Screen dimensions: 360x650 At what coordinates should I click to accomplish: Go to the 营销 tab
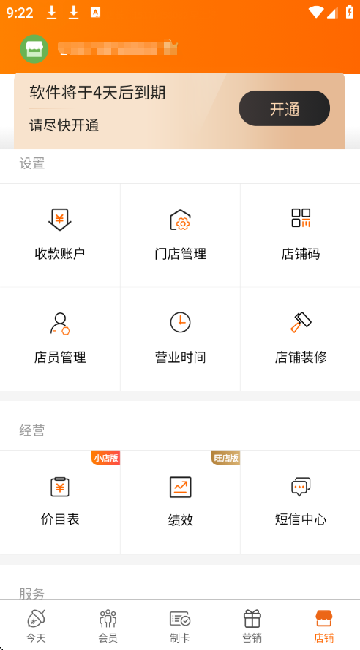point(252,625)
